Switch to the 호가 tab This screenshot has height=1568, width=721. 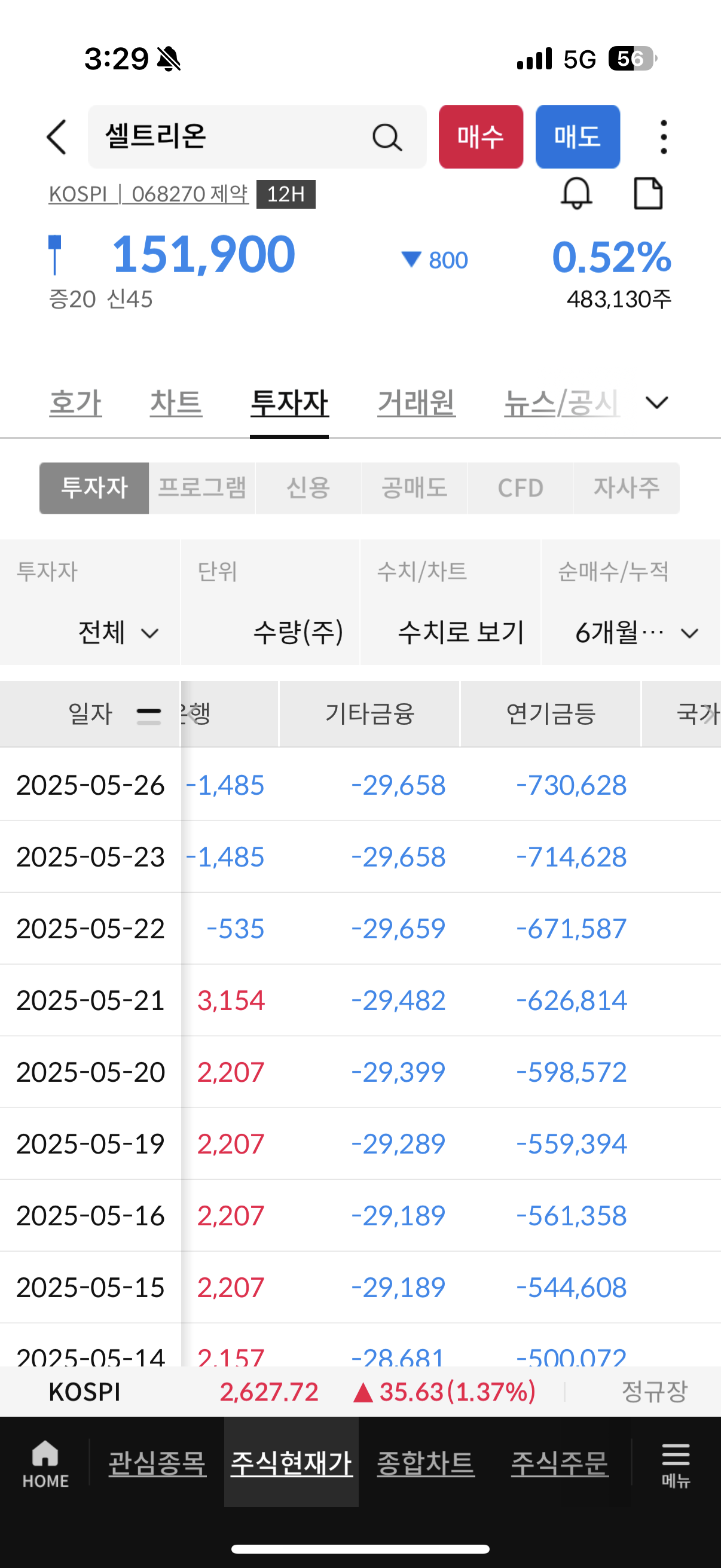click(75, 403)
